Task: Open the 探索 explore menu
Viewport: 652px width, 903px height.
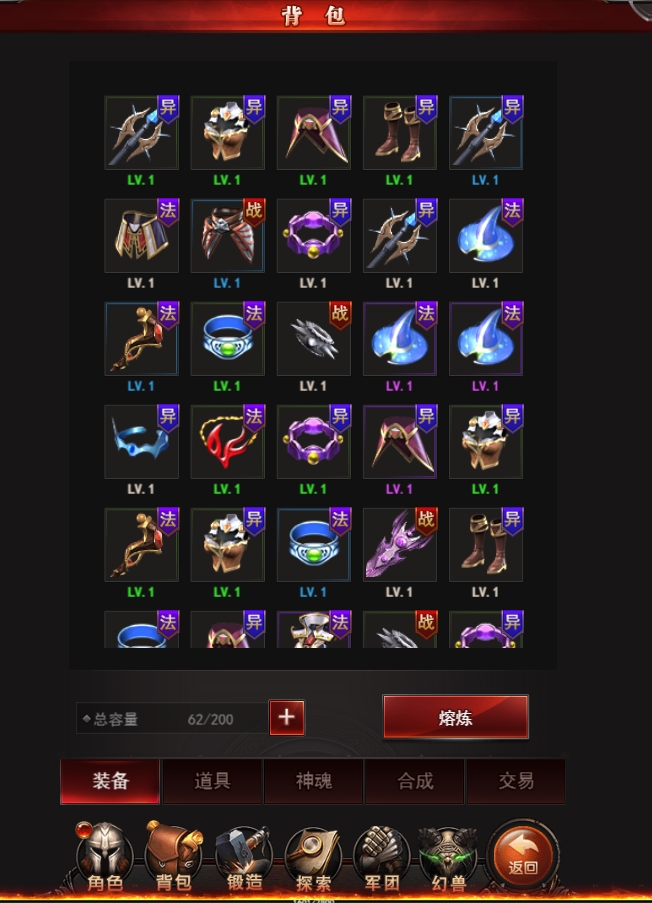Action: point(313,856)
